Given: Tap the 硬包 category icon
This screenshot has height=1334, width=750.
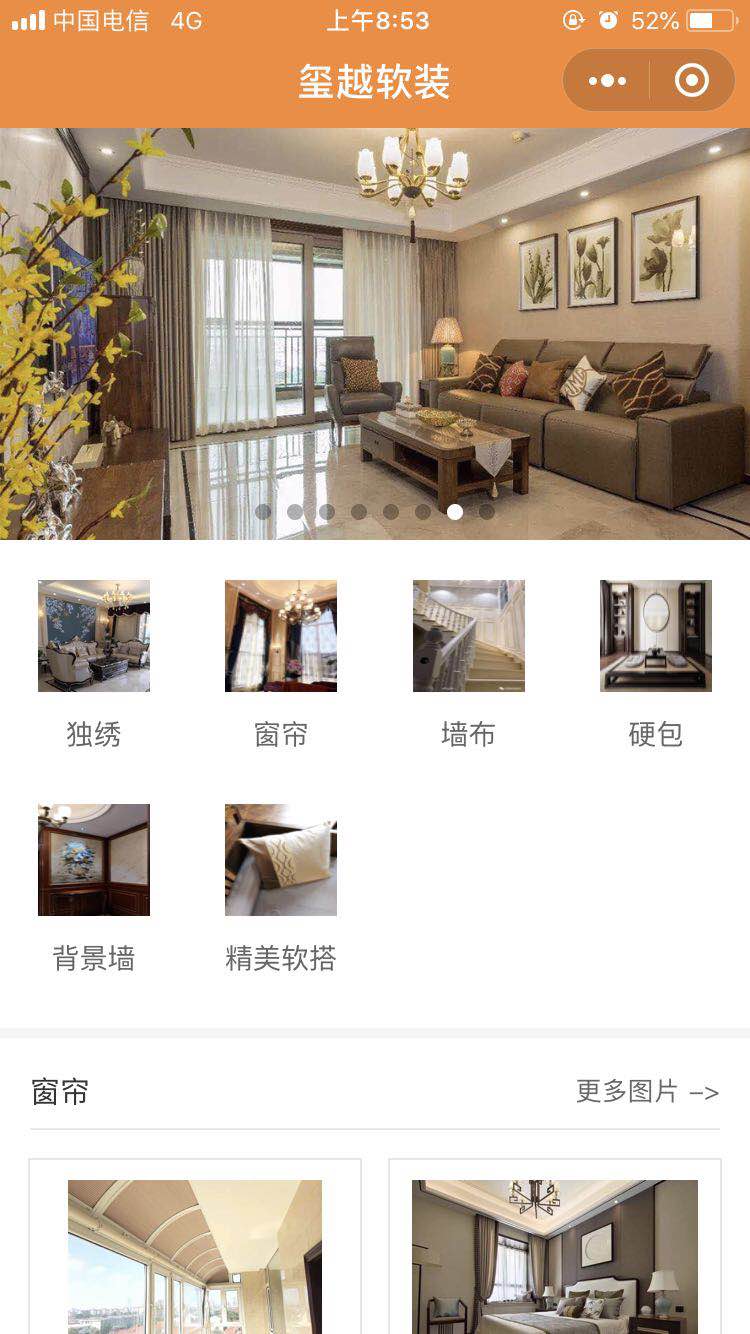Looking at the screenshot, I should point(655,635).
